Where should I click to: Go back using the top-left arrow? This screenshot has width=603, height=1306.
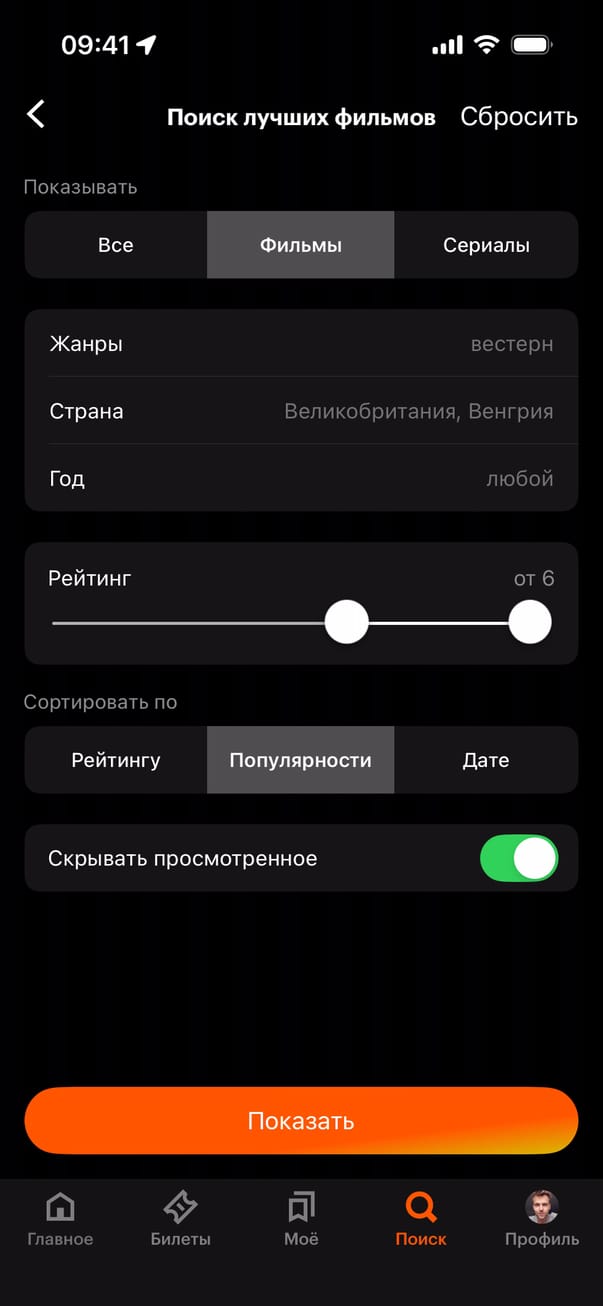[36, 115]
